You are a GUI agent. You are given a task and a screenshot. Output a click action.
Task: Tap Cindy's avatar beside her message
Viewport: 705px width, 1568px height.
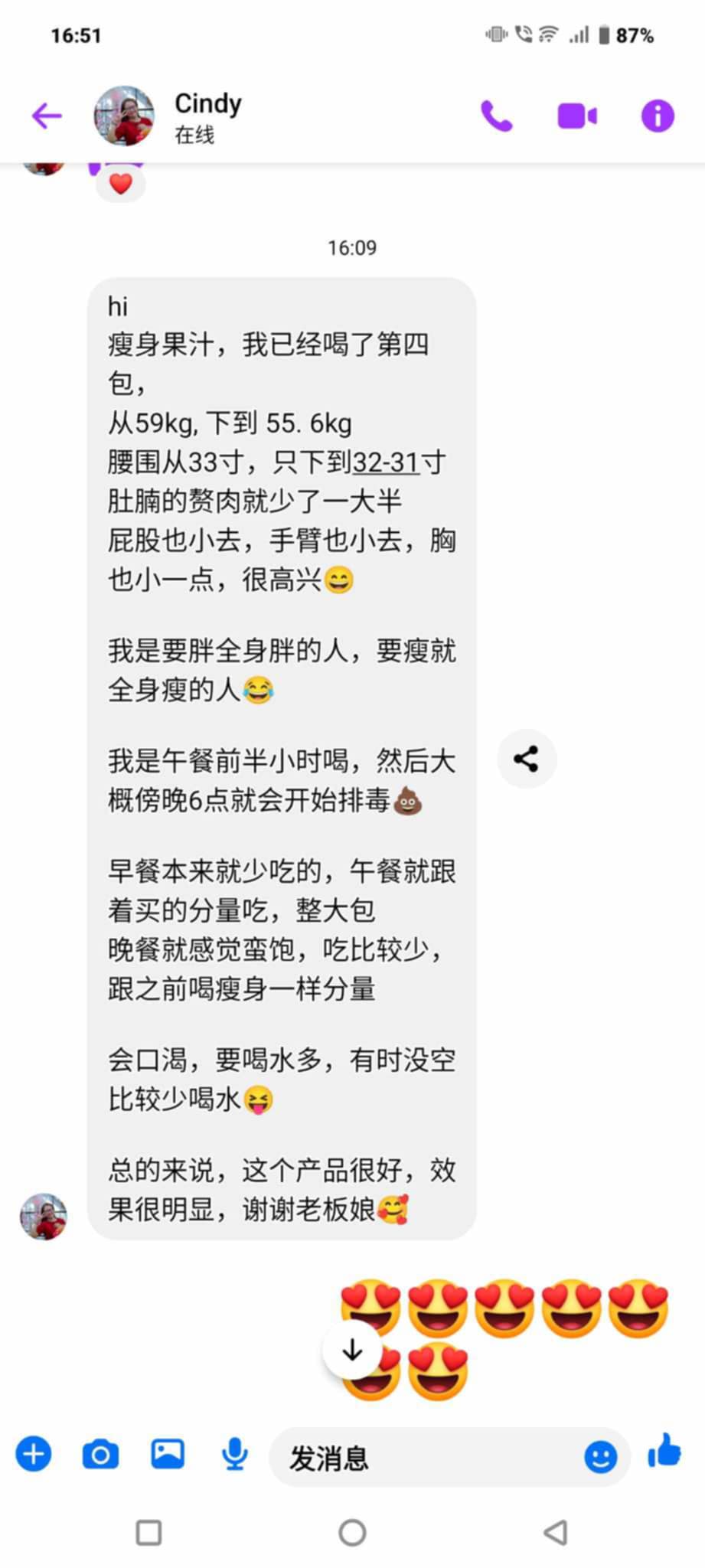coord(44,1216)
